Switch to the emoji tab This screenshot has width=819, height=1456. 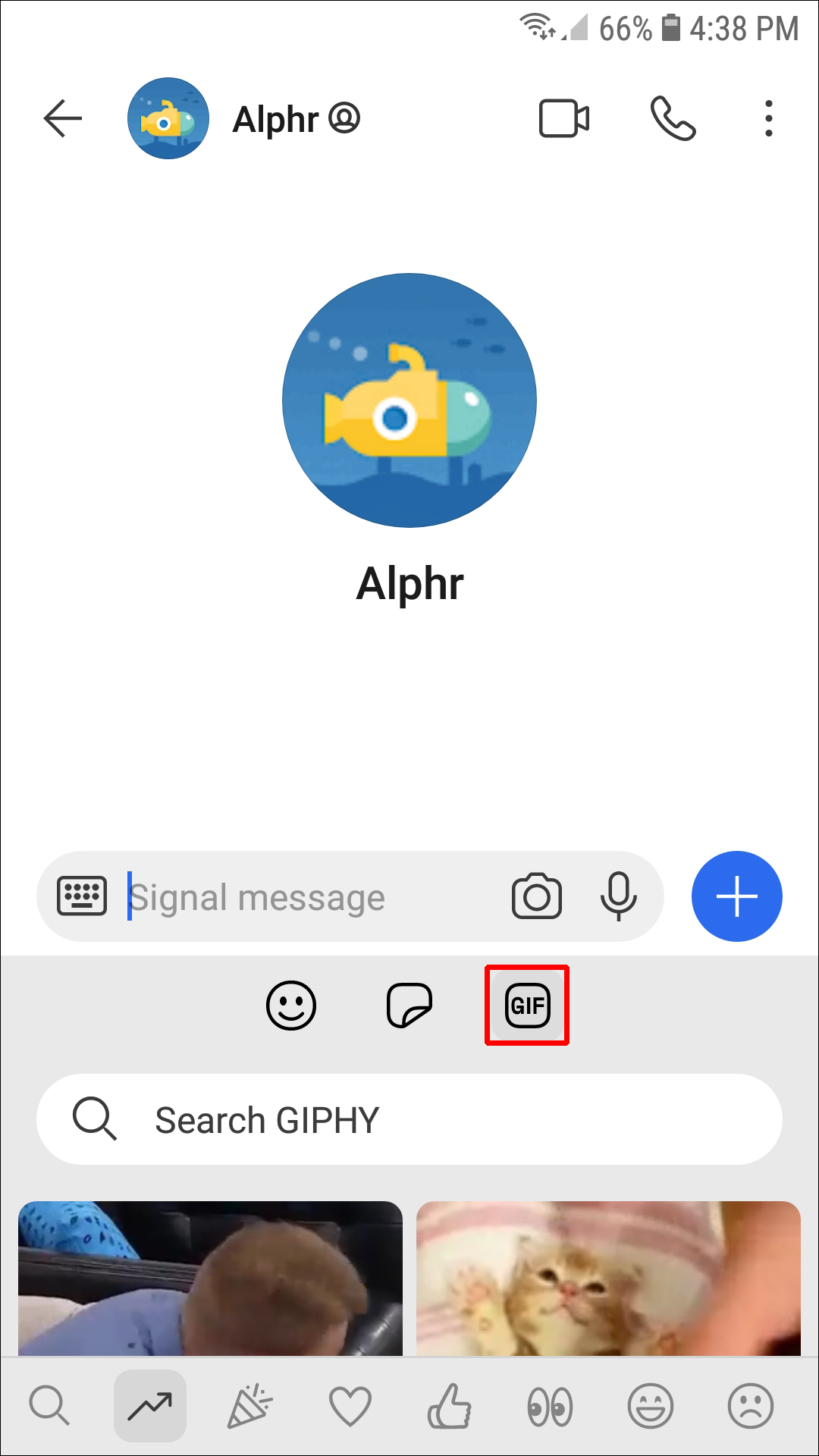pos(290,1006)
